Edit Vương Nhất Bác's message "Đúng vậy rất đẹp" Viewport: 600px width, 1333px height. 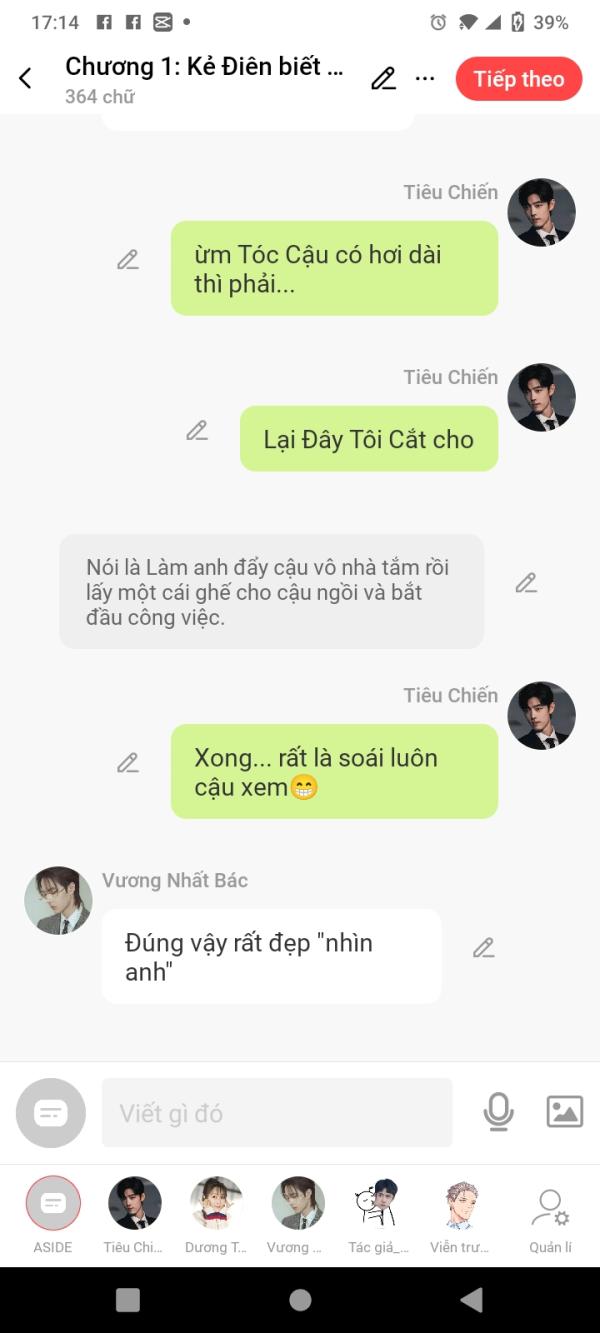[x=484, y=948]
